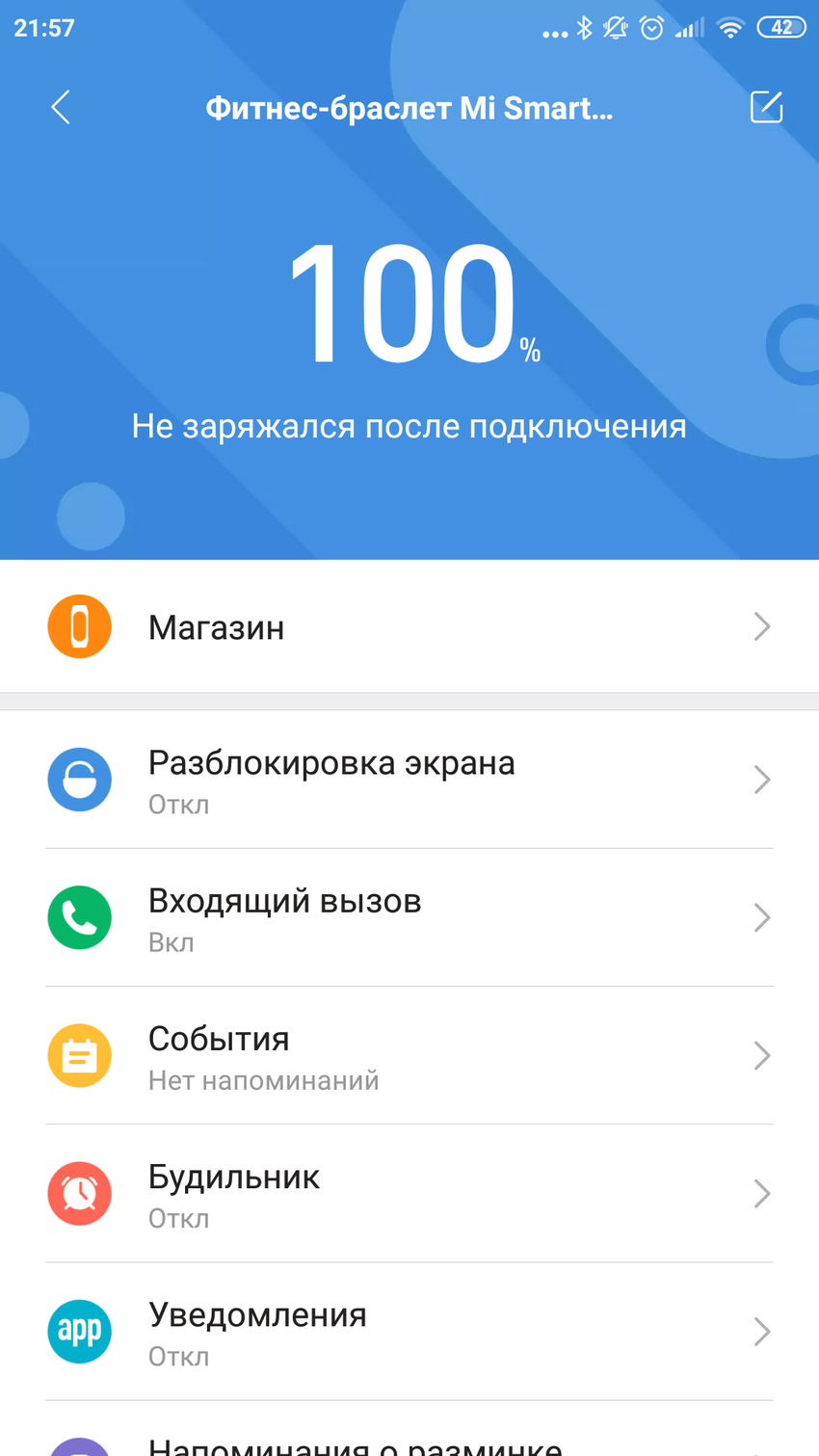Open Входящий вызов settings
819x1456 pixels.
click(409, 917)
